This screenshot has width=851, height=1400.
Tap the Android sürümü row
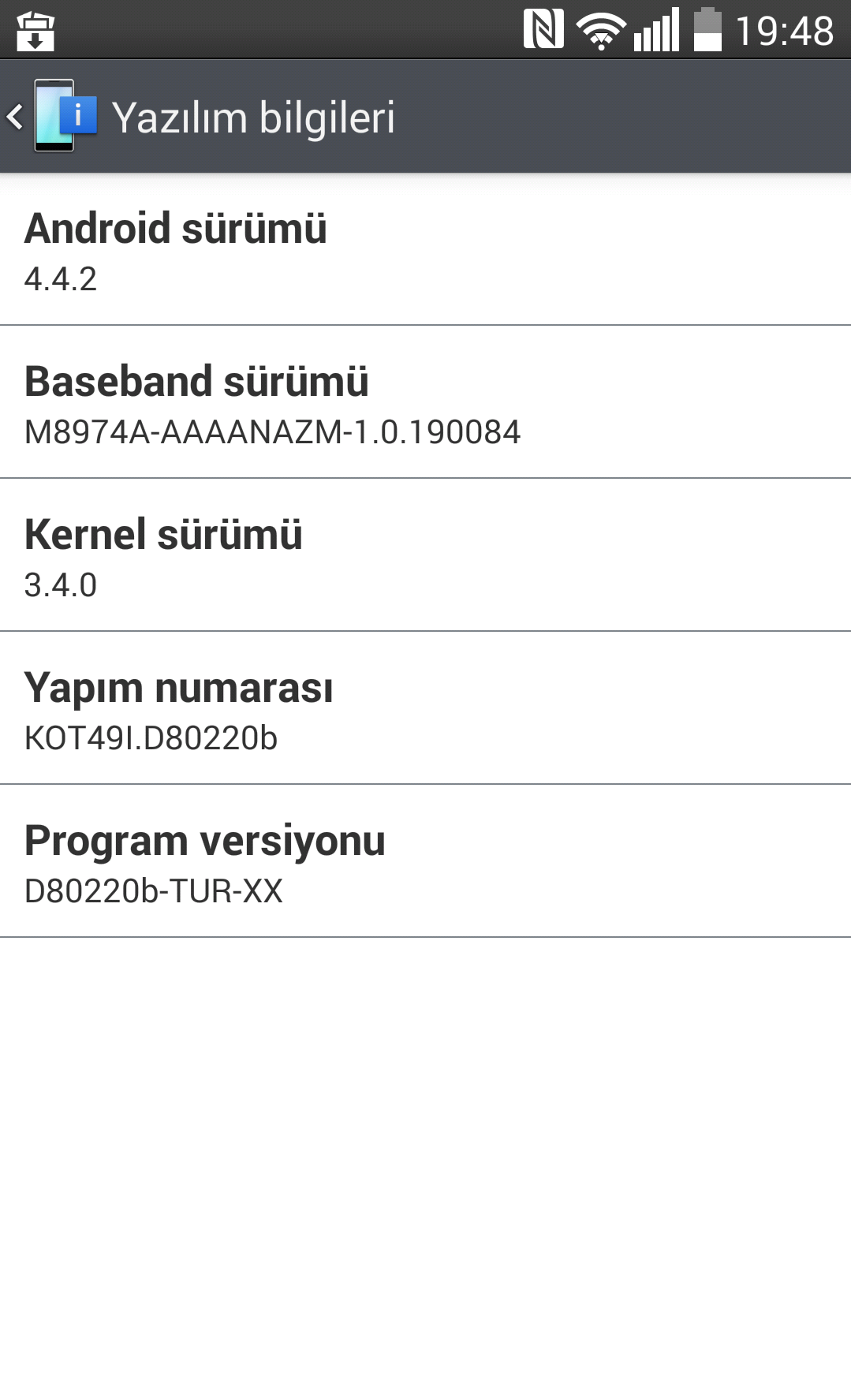[x=425, y=249]
